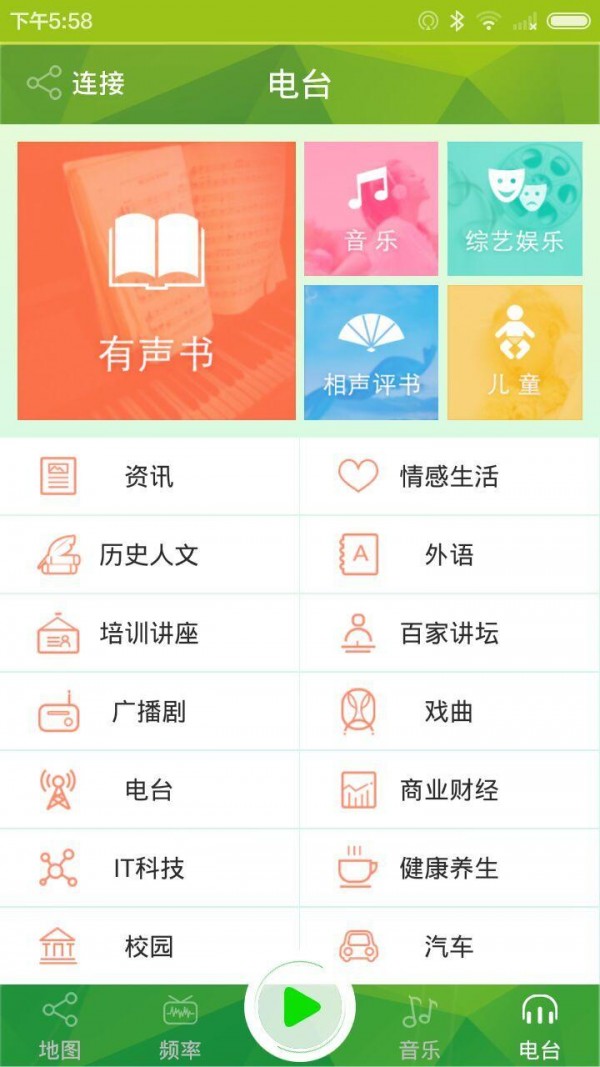Open the 音乐 category tile

371,209
